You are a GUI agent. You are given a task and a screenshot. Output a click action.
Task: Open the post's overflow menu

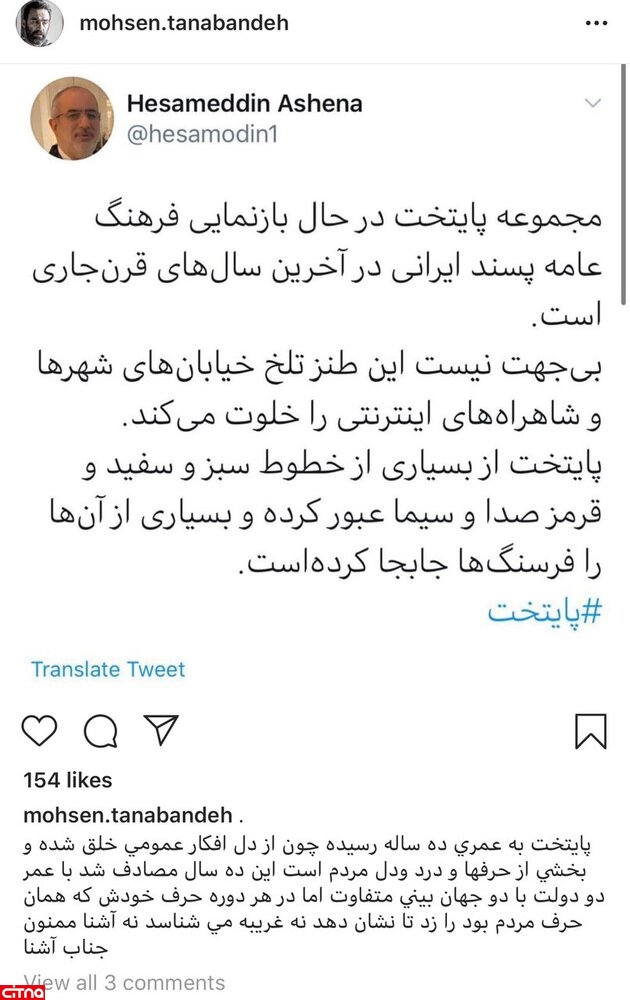point(598,23)
